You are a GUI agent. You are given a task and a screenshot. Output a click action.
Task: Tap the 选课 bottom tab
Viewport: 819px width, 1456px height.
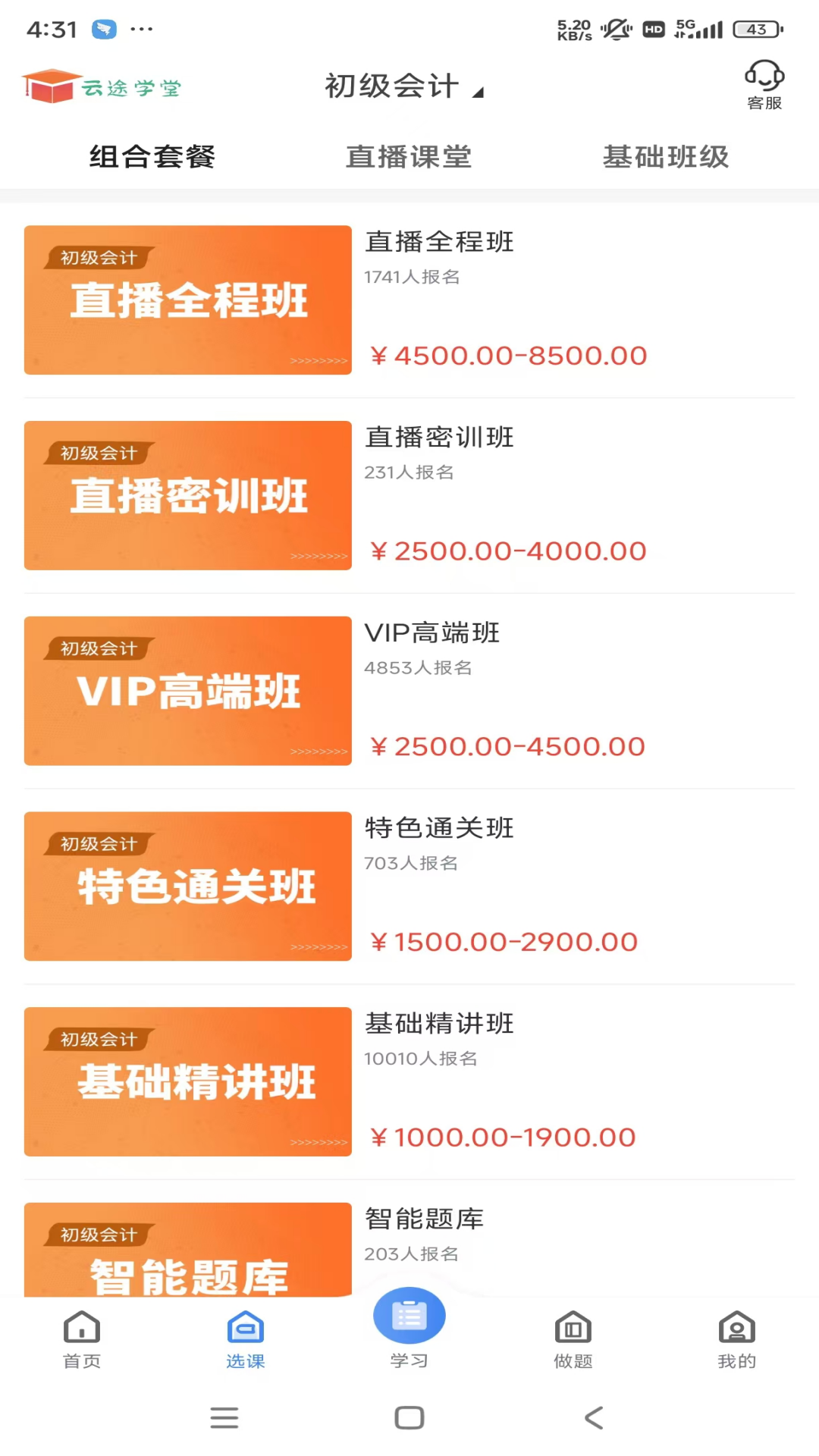point(246,1339)
